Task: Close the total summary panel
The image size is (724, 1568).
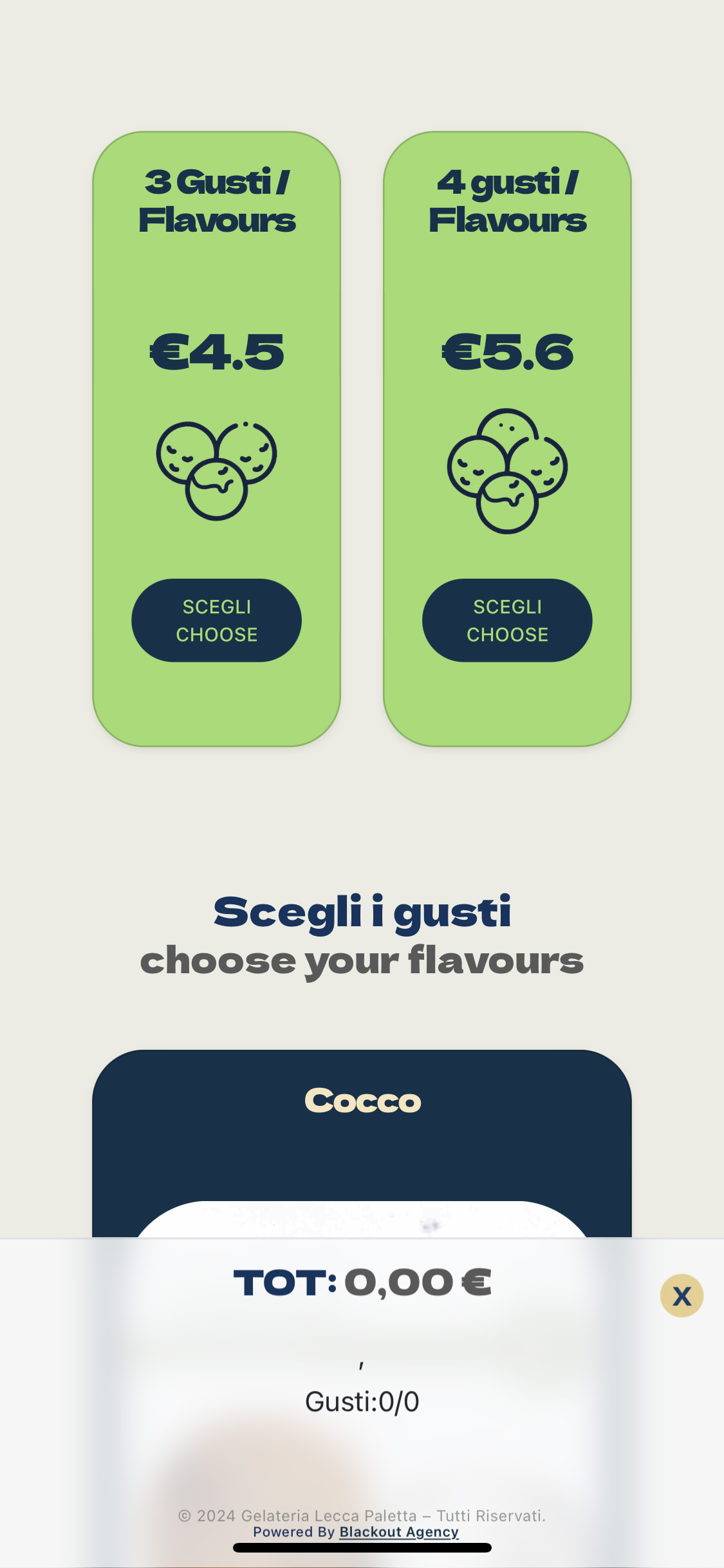Action: point(682,1295)
